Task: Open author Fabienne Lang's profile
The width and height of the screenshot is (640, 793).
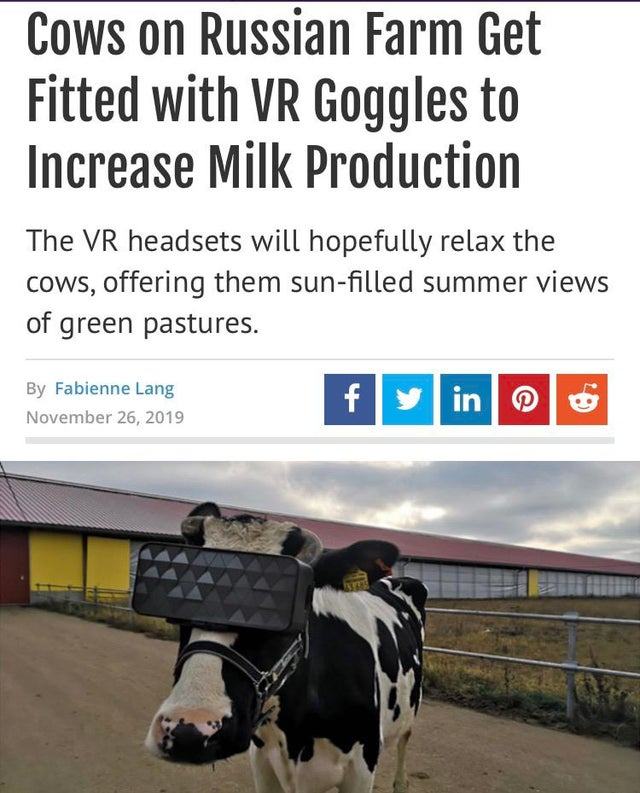Action: pos(114,388)
